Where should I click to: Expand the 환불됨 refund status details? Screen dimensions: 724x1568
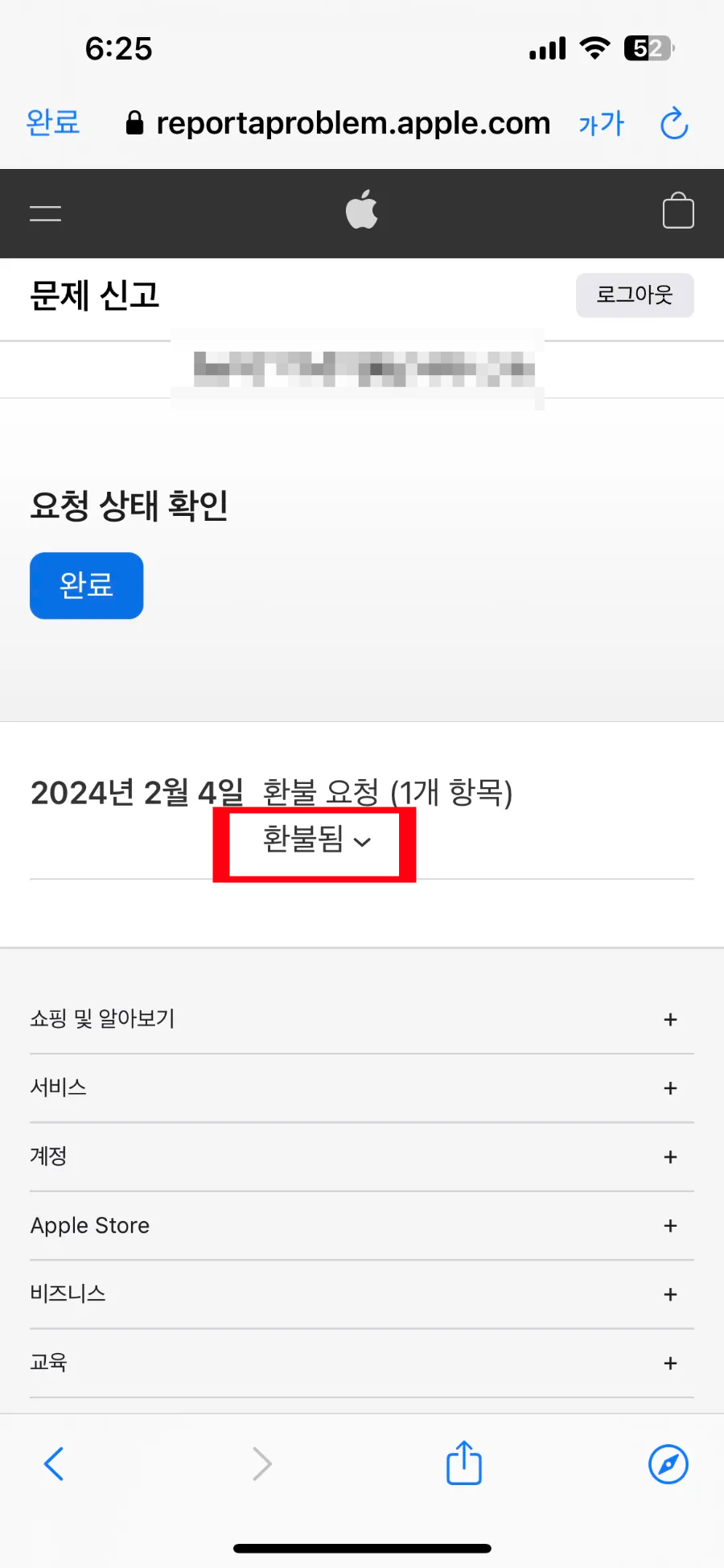pyautogui.click(x=316, y=840)
